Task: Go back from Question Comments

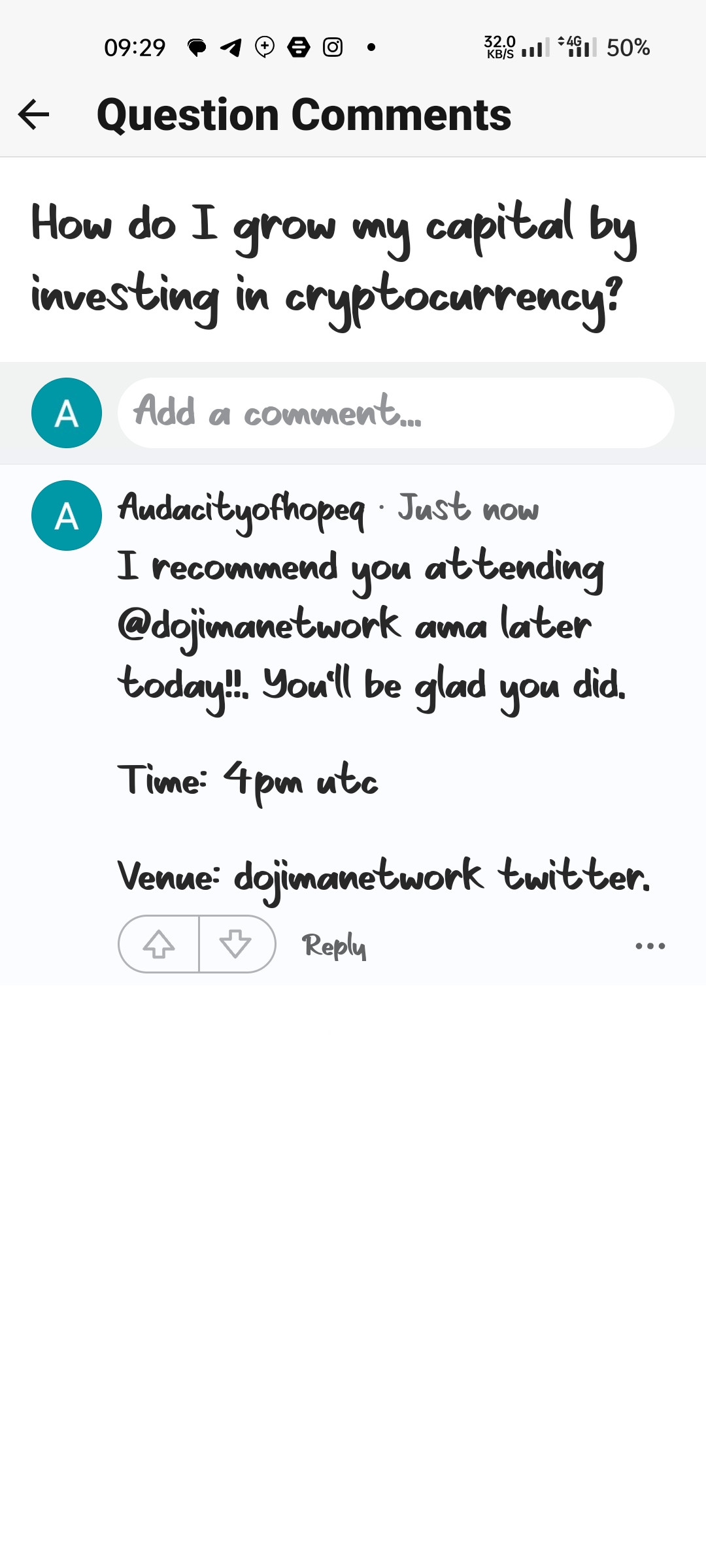Action: tap(34, 115)
